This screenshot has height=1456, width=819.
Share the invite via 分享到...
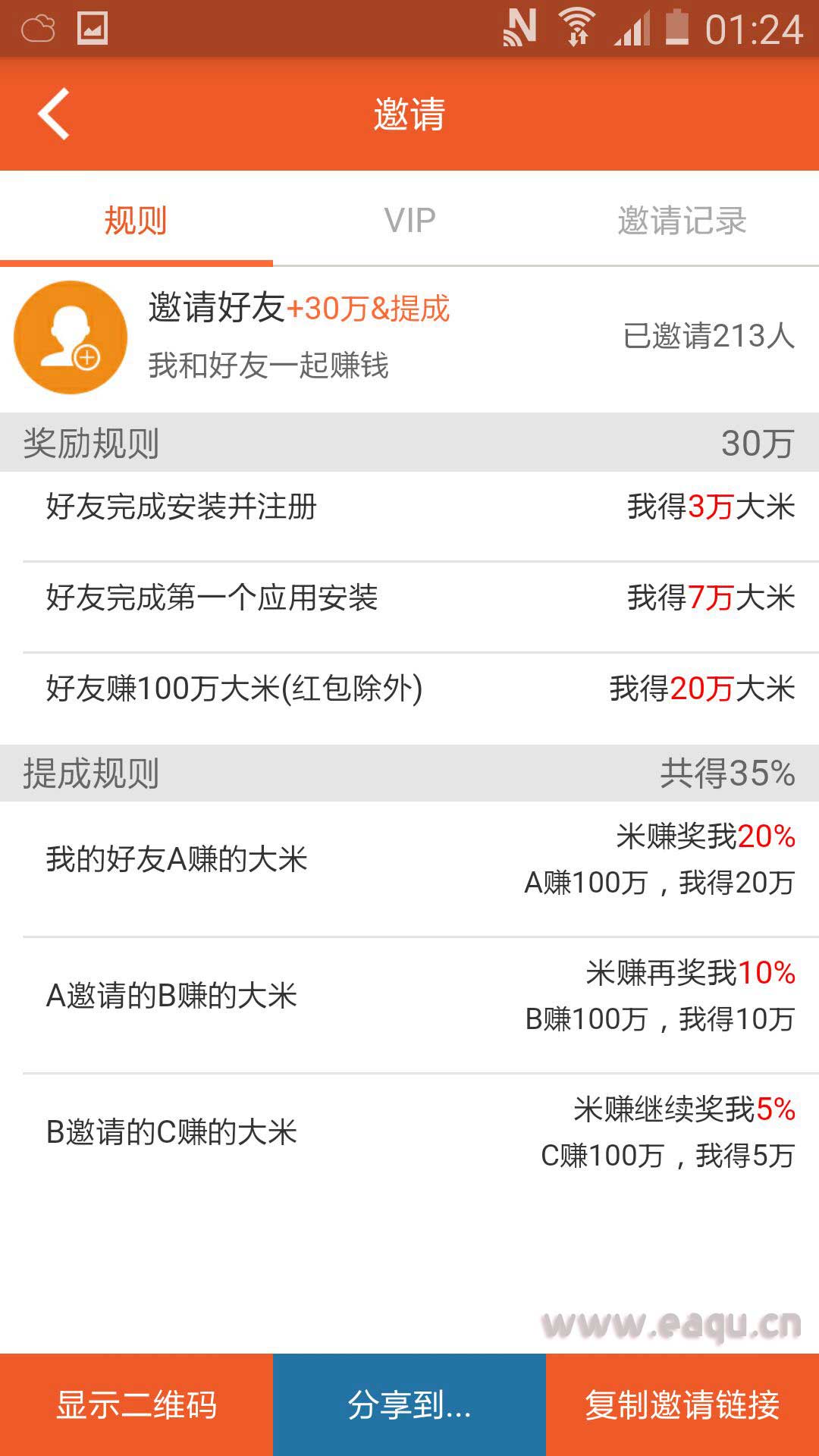point(409,1404)
